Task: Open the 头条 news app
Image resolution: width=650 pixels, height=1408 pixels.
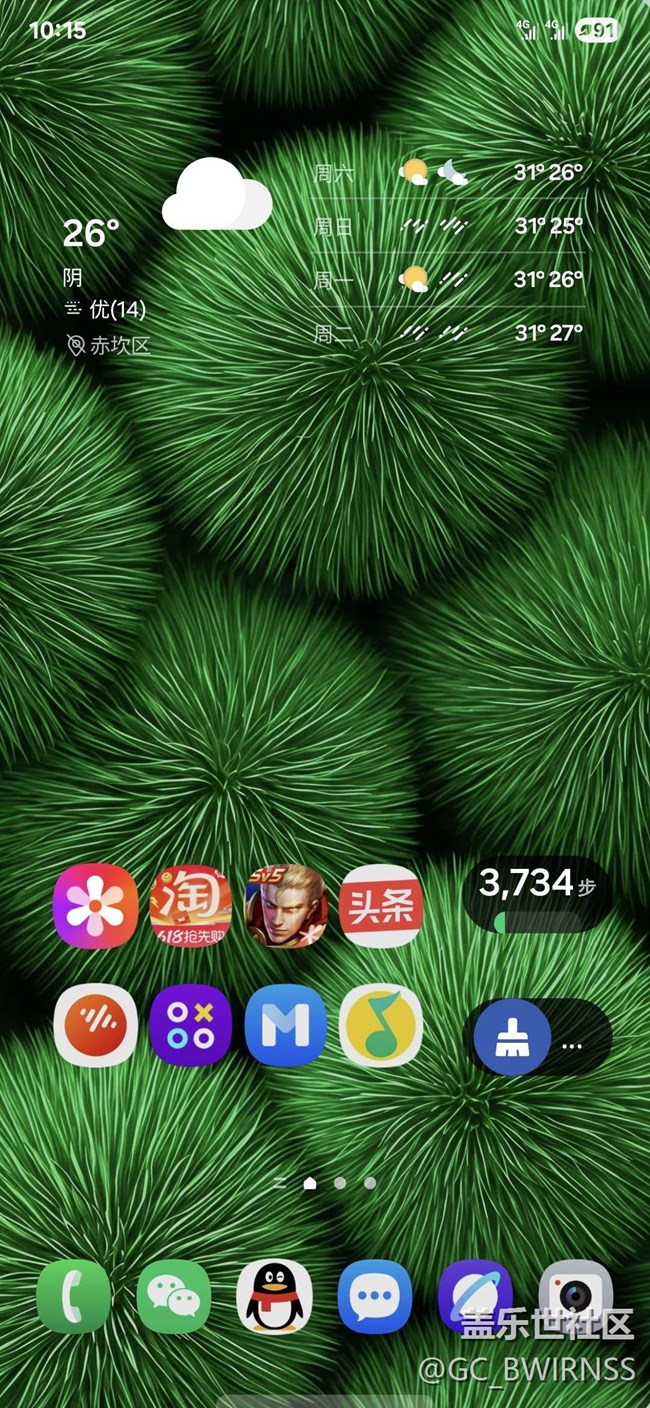Action: (x=381, y=906)
